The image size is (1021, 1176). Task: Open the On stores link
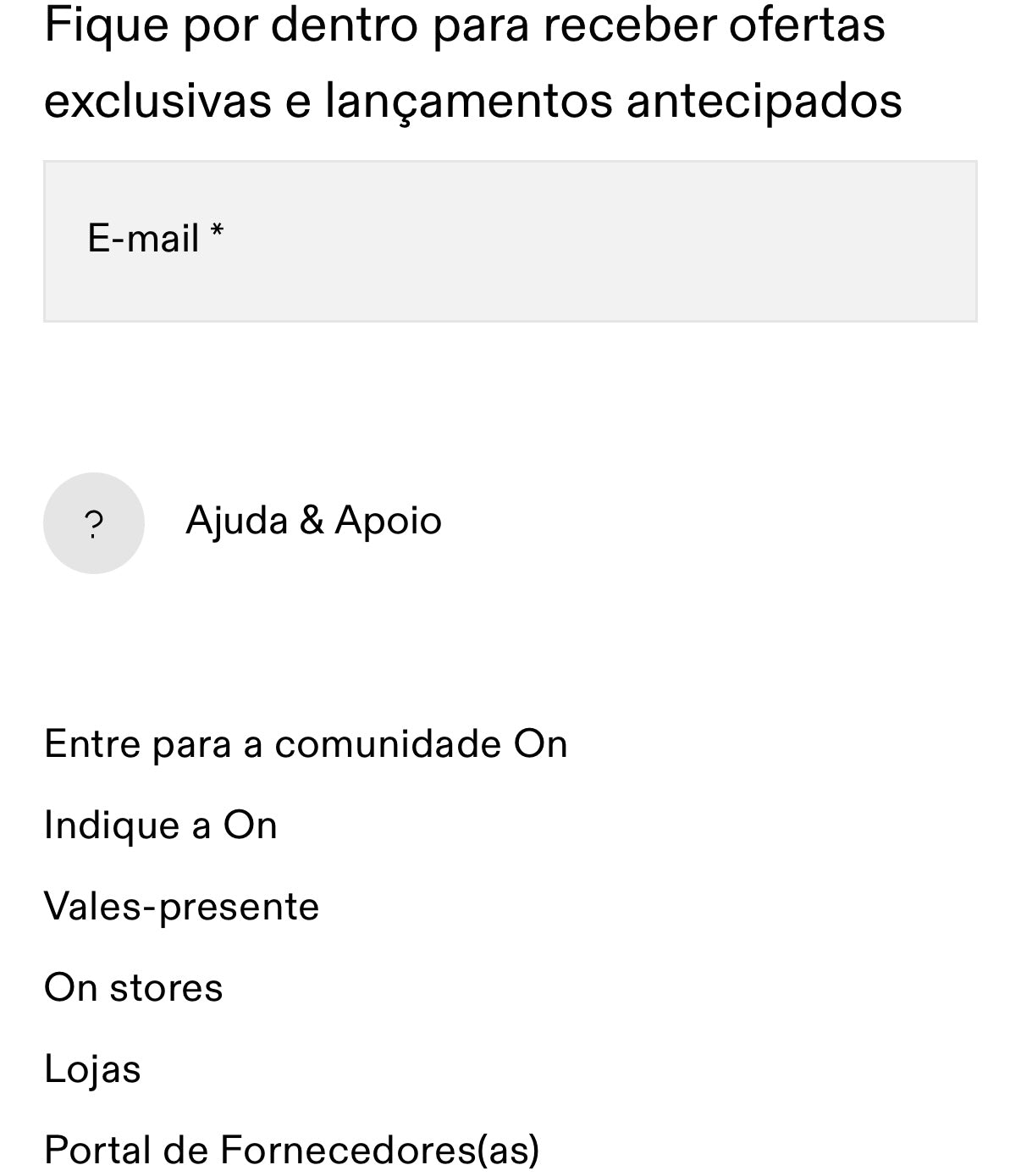pos(134,988)
